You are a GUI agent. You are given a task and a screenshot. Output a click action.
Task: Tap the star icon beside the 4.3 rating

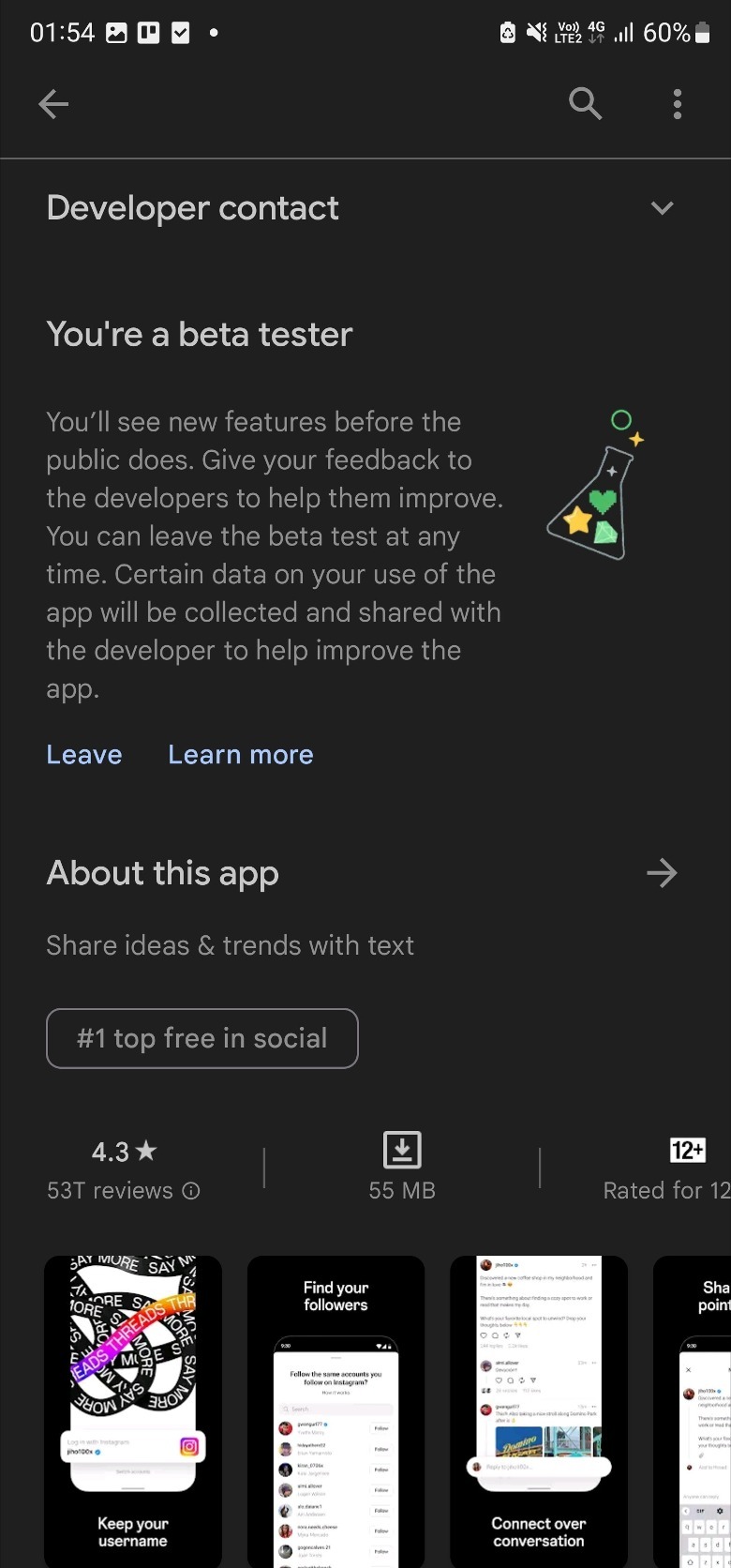point(145,1151)
